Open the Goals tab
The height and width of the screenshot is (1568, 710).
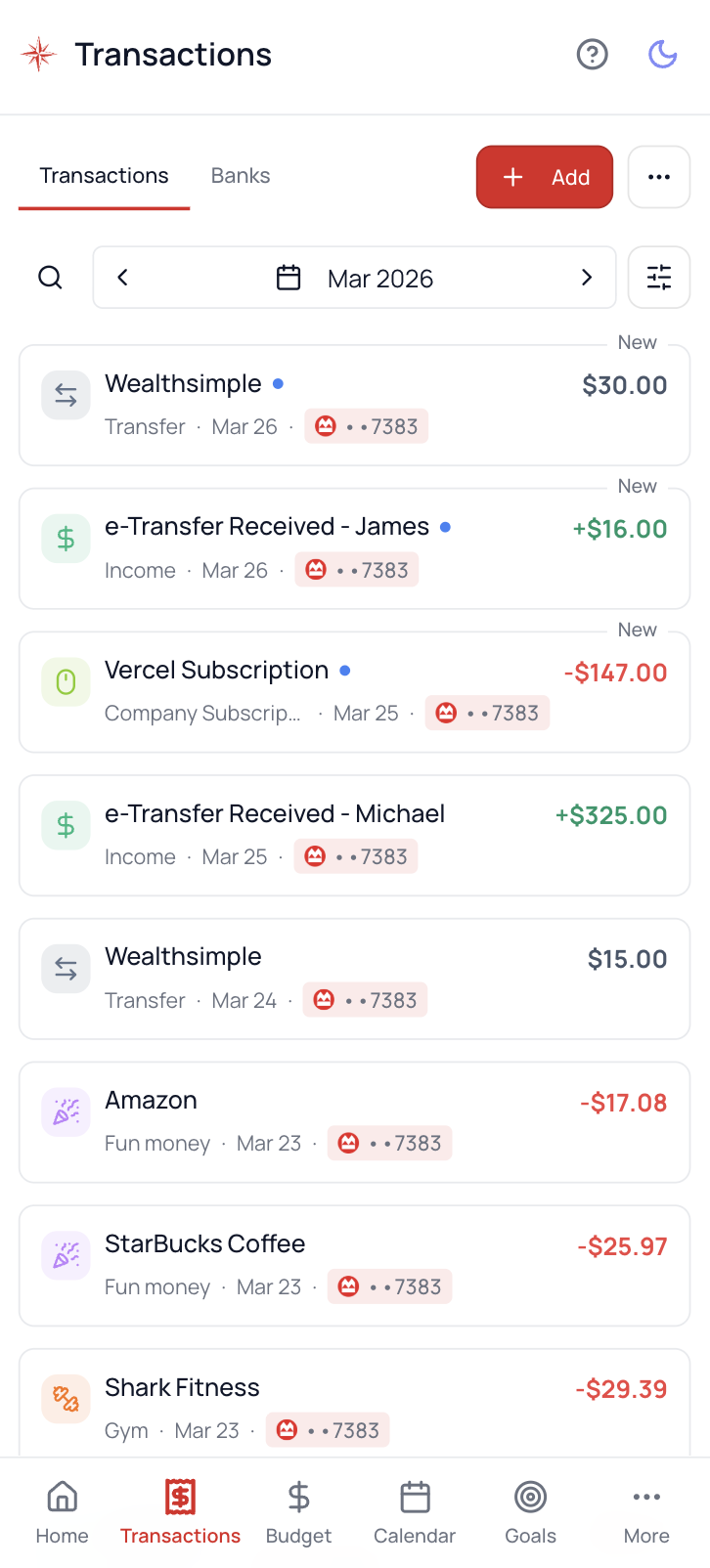click(530, 1511)
